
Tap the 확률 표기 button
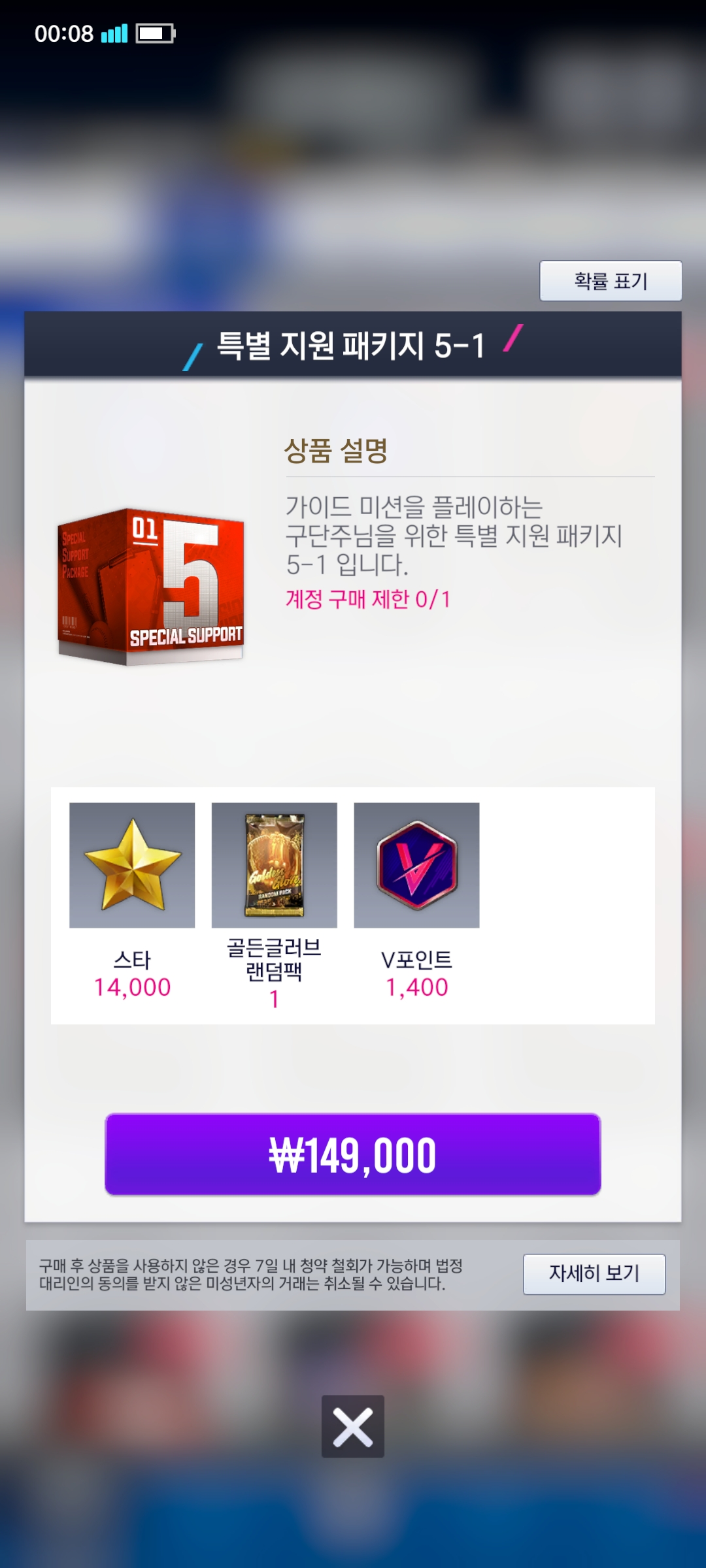point(611,281)
